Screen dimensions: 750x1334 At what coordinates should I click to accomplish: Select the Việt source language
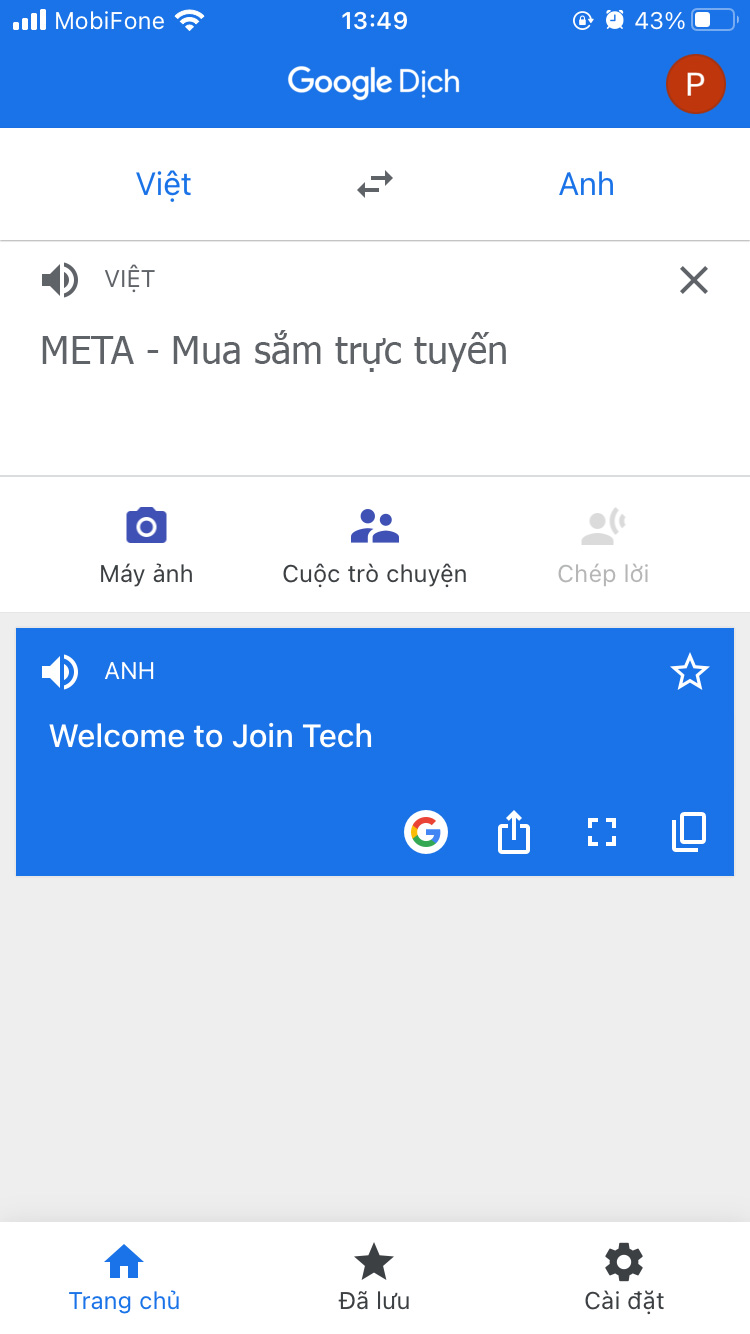164,185
